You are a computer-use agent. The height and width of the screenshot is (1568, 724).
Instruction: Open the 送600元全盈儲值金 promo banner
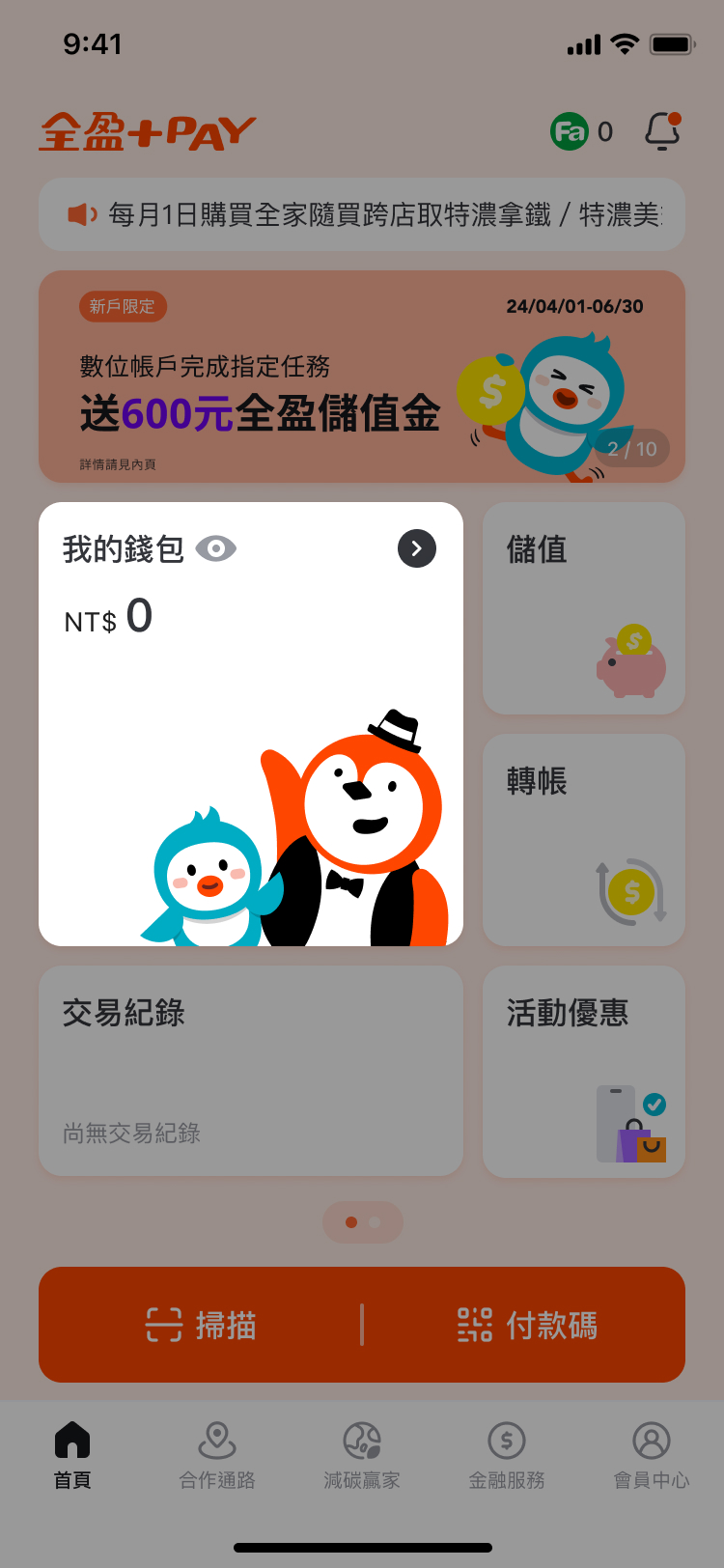(x=362, y=377)
